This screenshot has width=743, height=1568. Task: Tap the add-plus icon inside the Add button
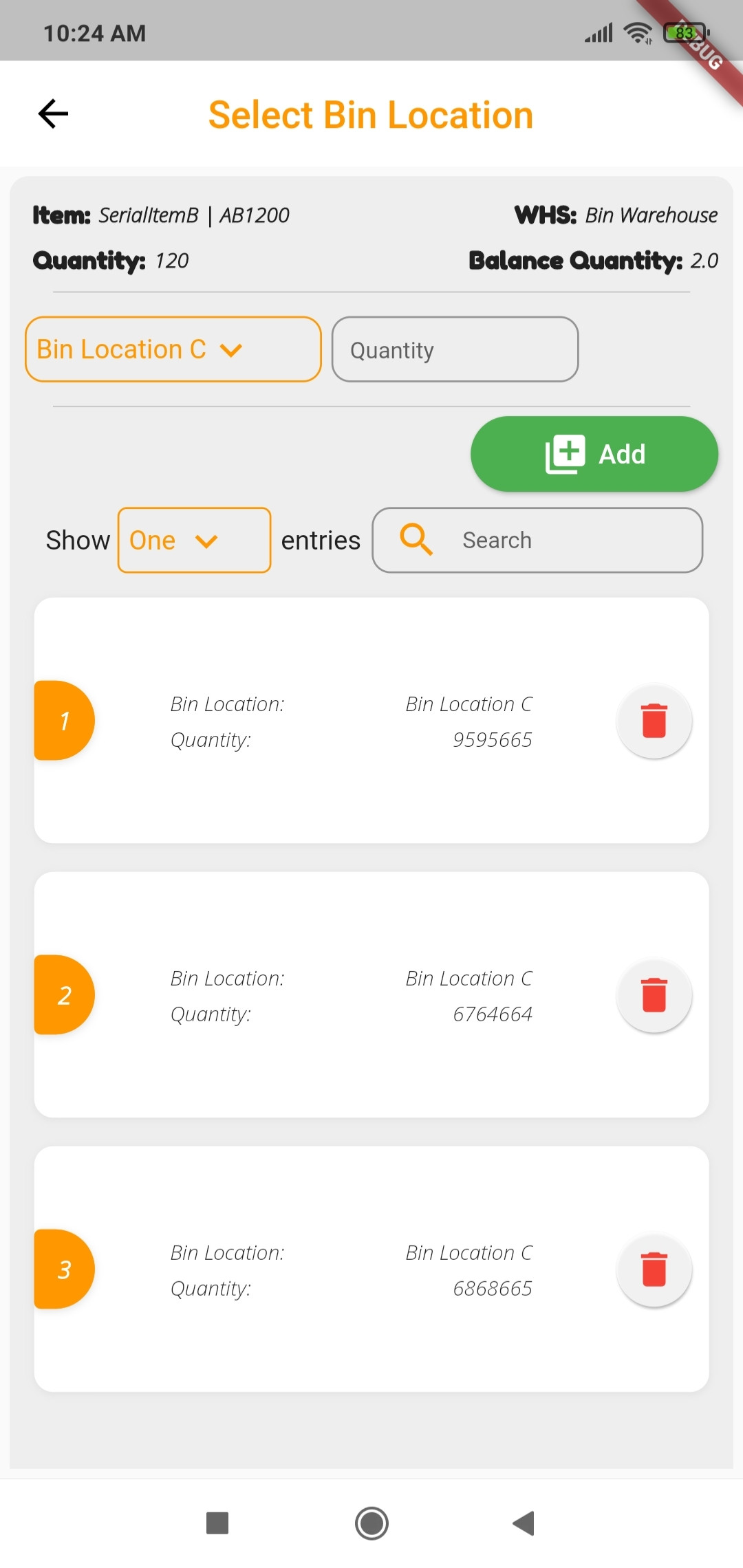566,453
